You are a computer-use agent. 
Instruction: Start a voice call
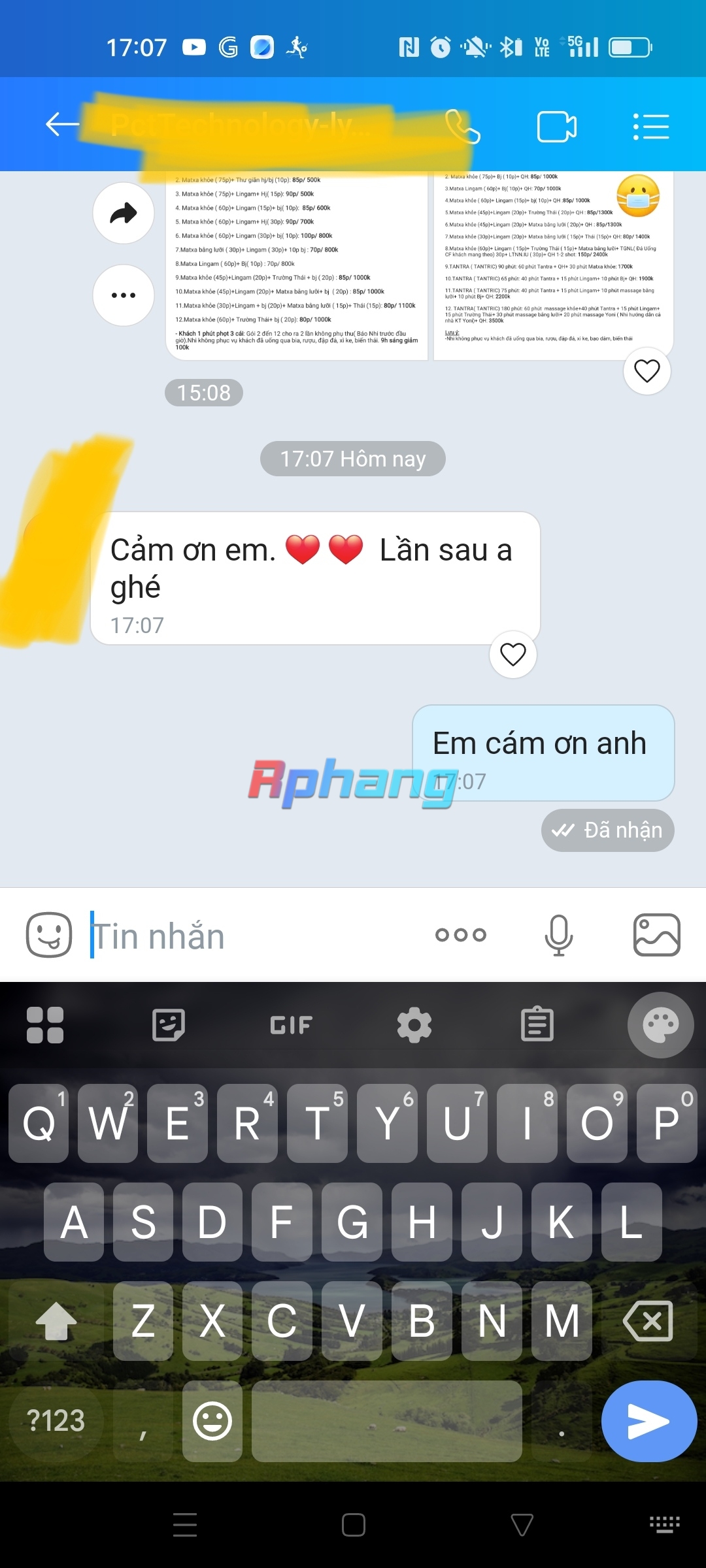click(463, 126)
